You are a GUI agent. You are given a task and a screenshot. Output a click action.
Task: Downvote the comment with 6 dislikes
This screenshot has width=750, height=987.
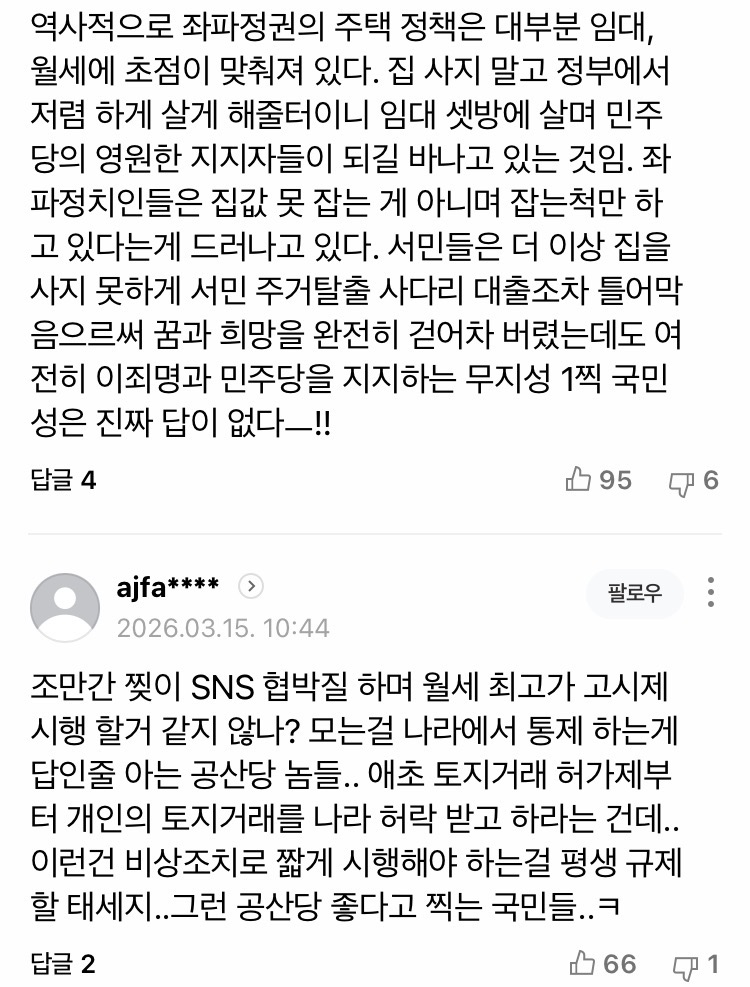coord(681,483)
